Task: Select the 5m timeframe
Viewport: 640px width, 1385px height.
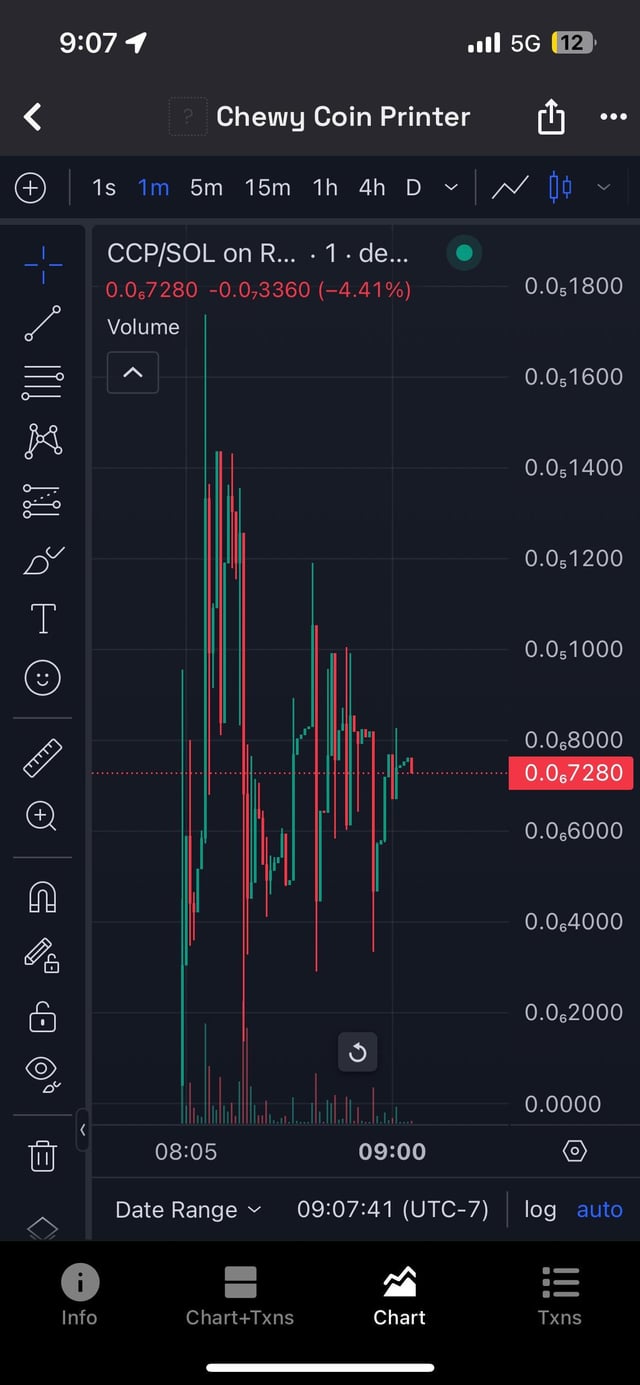Action: click(206, 187)
